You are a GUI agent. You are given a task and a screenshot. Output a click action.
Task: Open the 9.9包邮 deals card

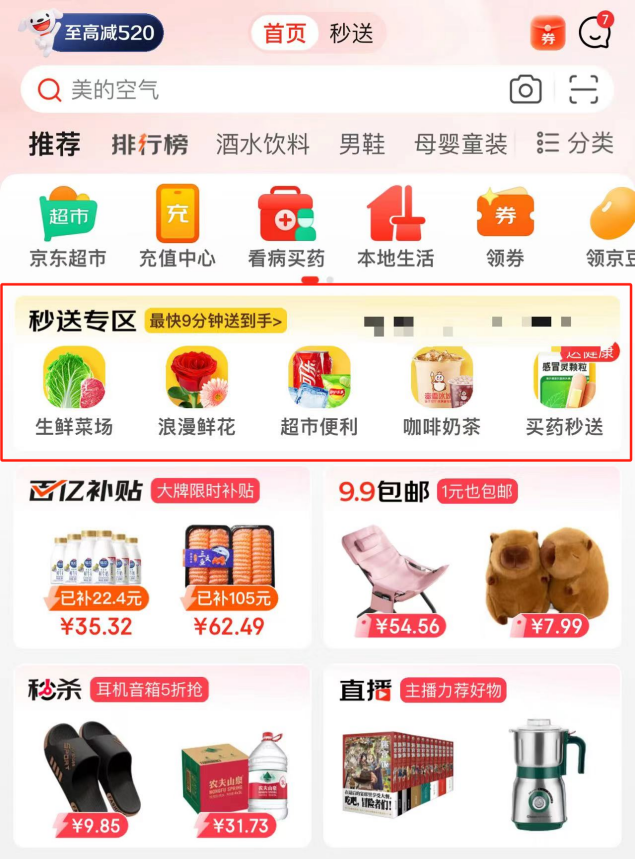pos(474,560)
